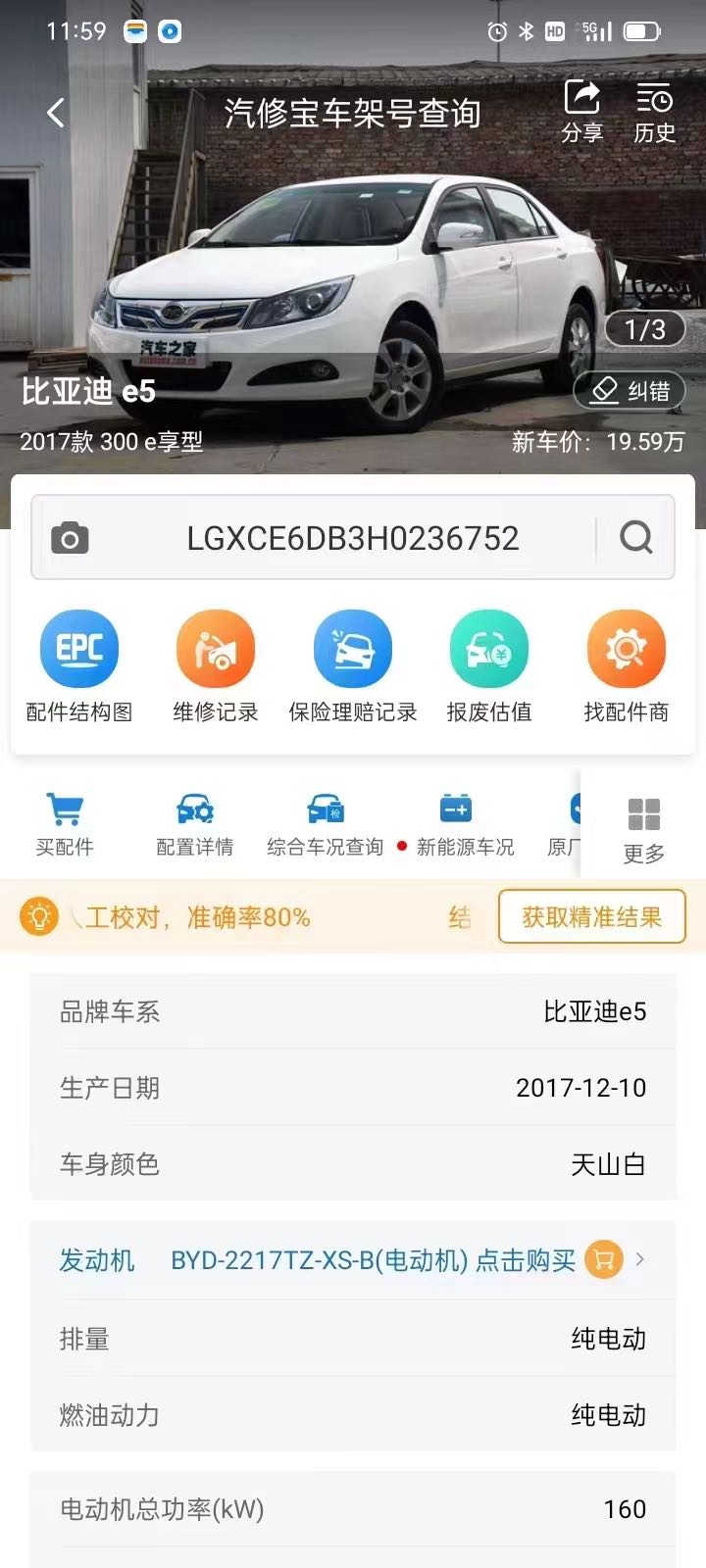Search the VIN with the magnifier icon
This screenshot has height=1568, width=706.
point(636,537)
